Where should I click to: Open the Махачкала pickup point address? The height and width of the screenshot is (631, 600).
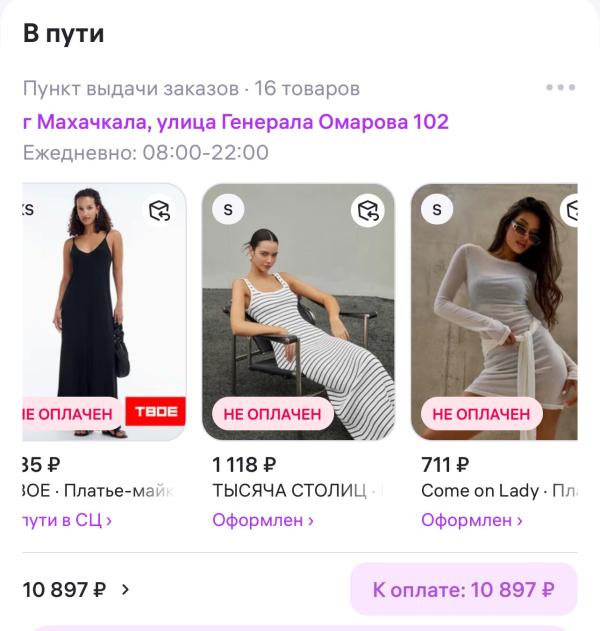[236, 122]
